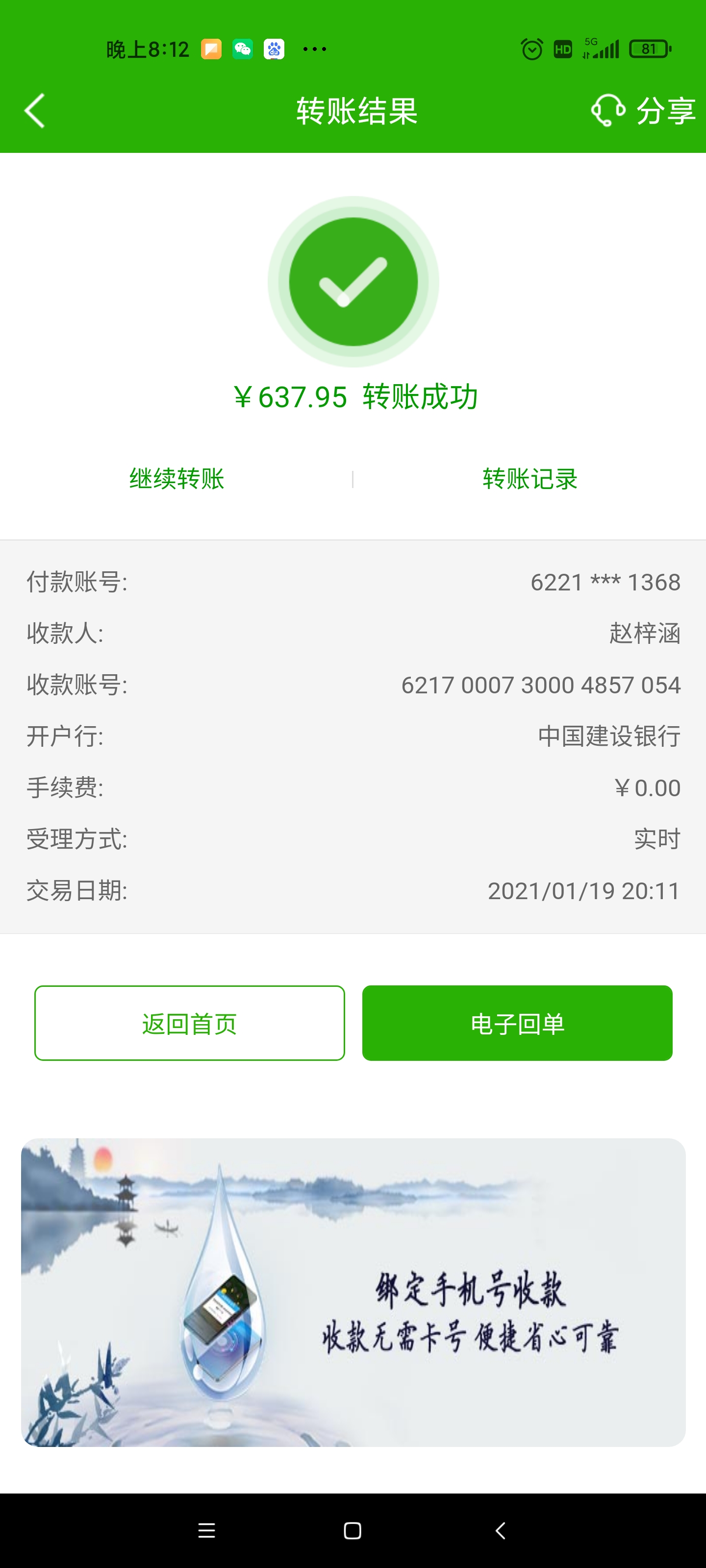Tap the system home button

point(353,1530)
